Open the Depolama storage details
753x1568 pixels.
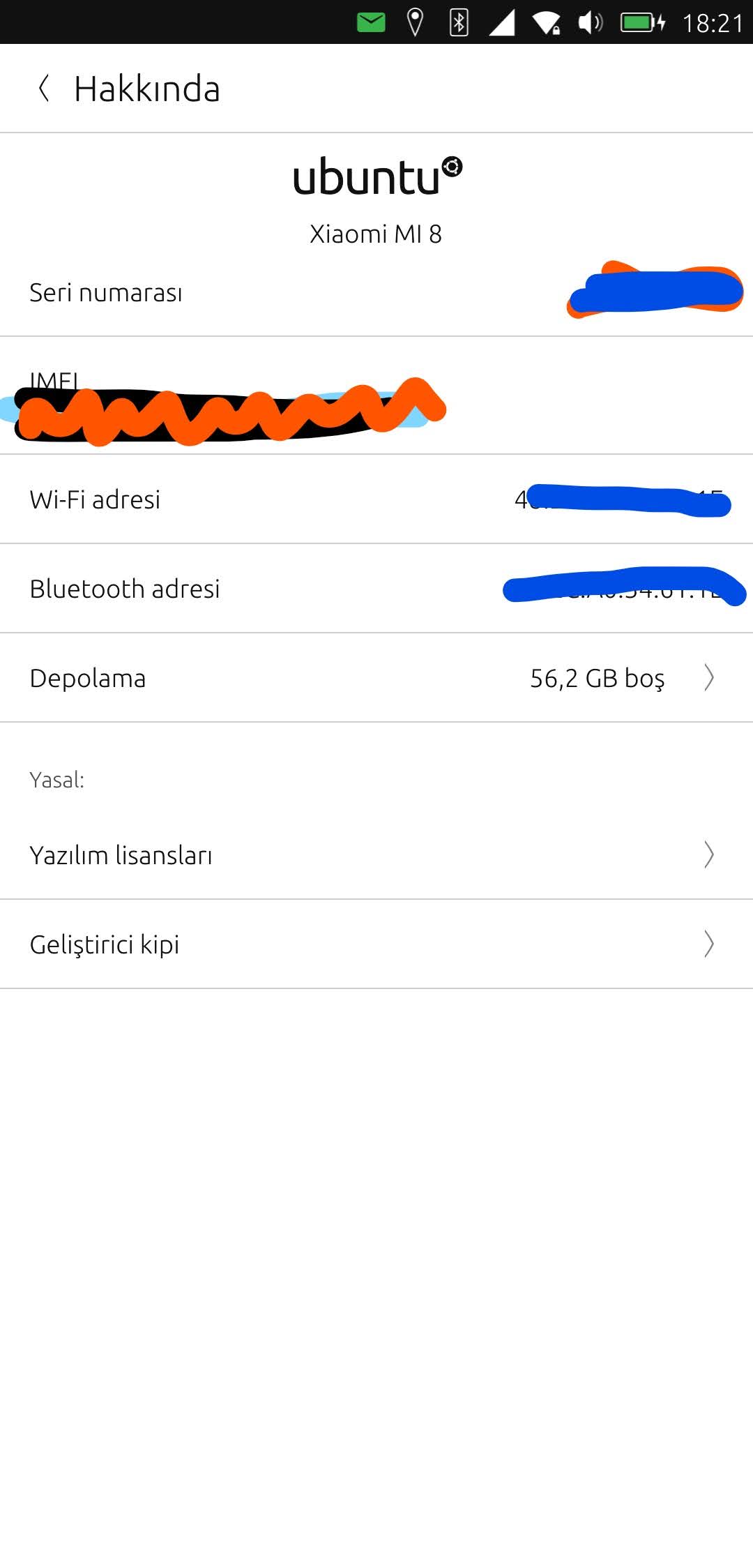pos(376,678)
